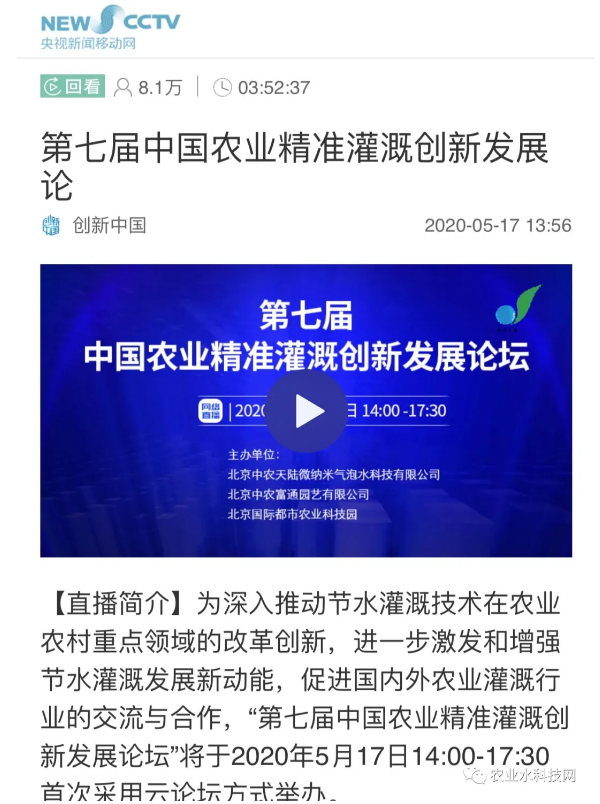600x804 pixels.
Task: Play the forum replay video
Action: pos(306,411)
